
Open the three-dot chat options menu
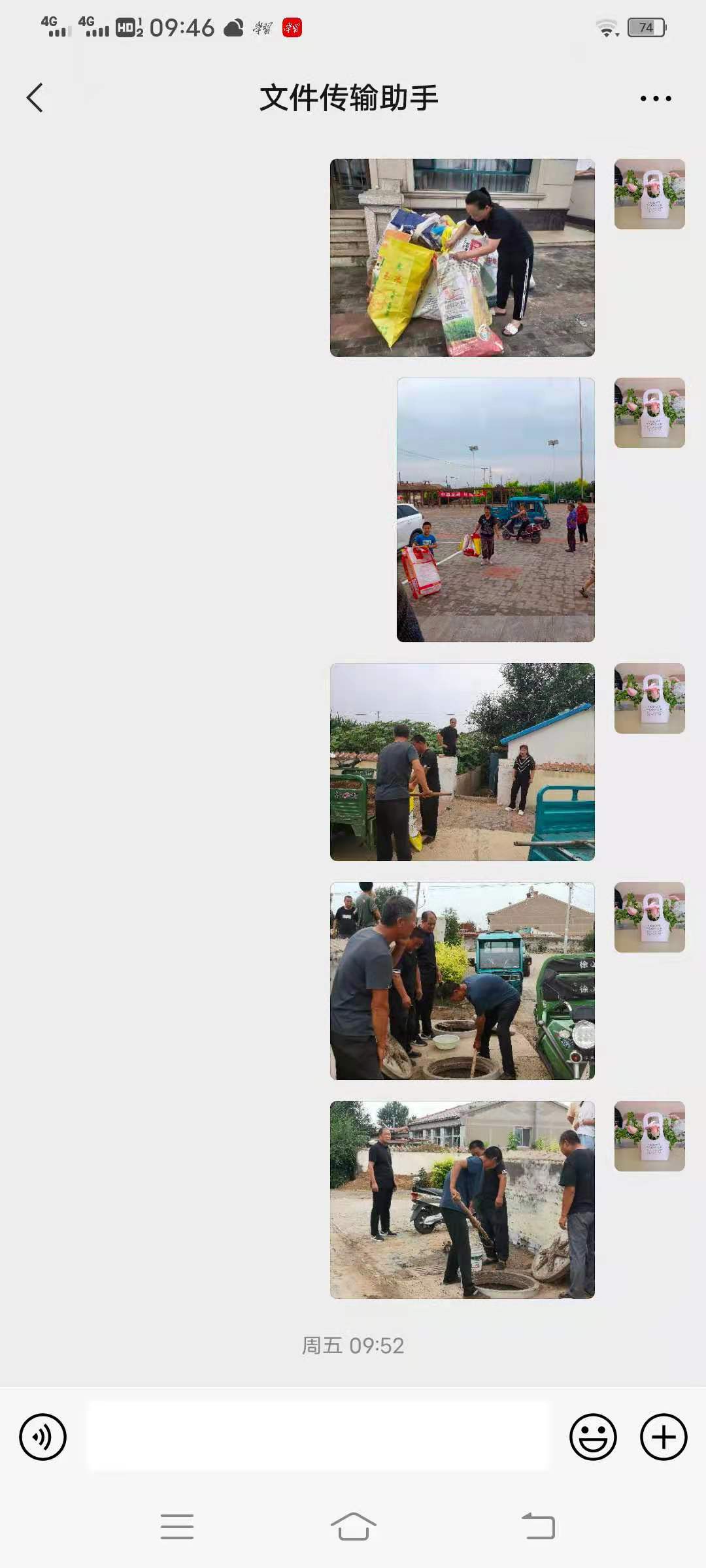655,99
